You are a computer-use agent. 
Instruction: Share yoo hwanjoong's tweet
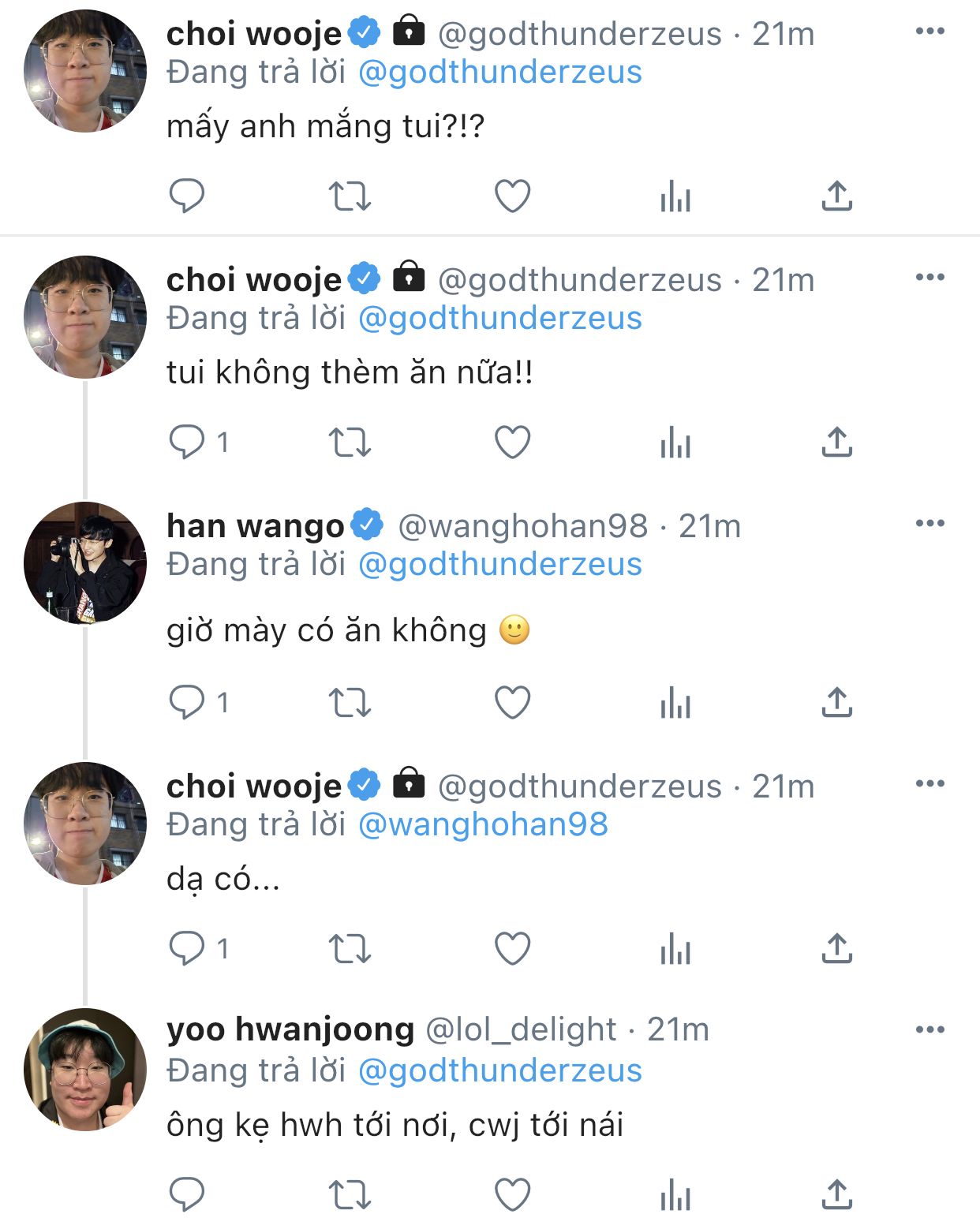(836, 1194)
